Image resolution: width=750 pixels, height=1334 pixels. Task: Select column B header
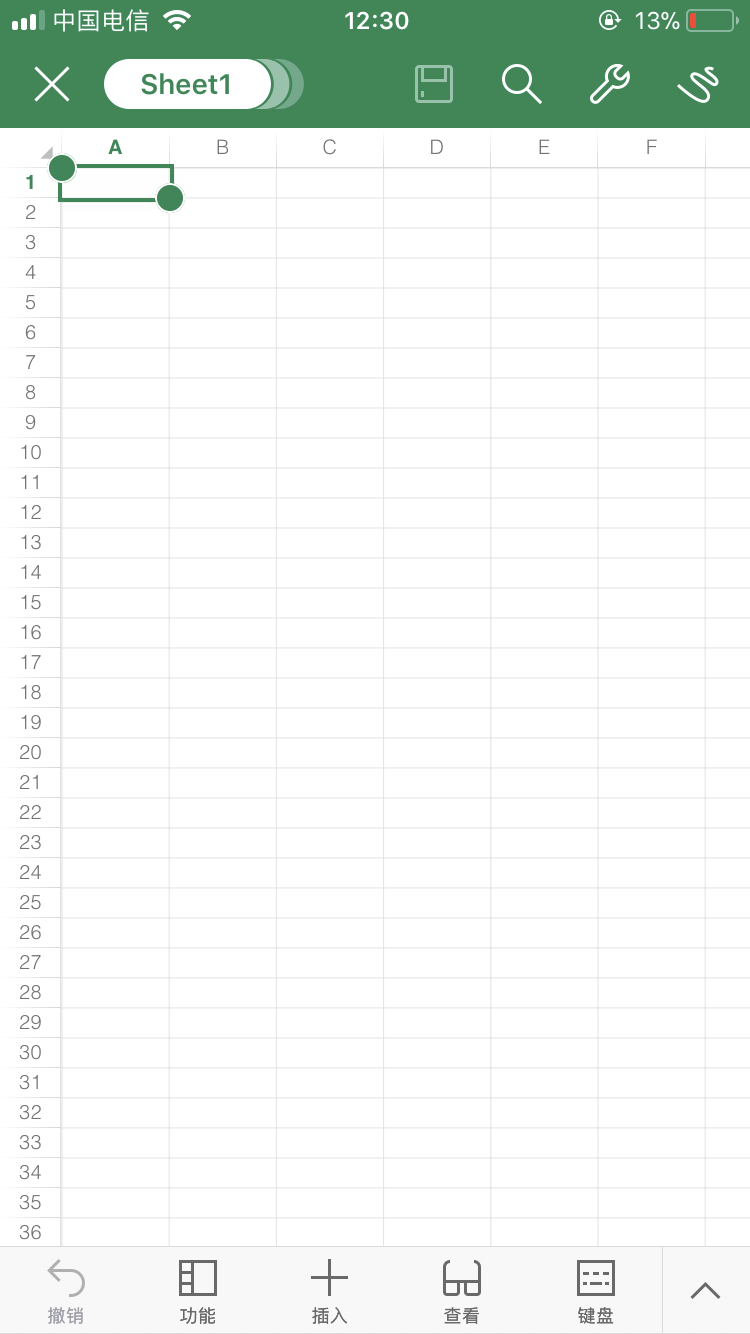click(x=223, y=148)
